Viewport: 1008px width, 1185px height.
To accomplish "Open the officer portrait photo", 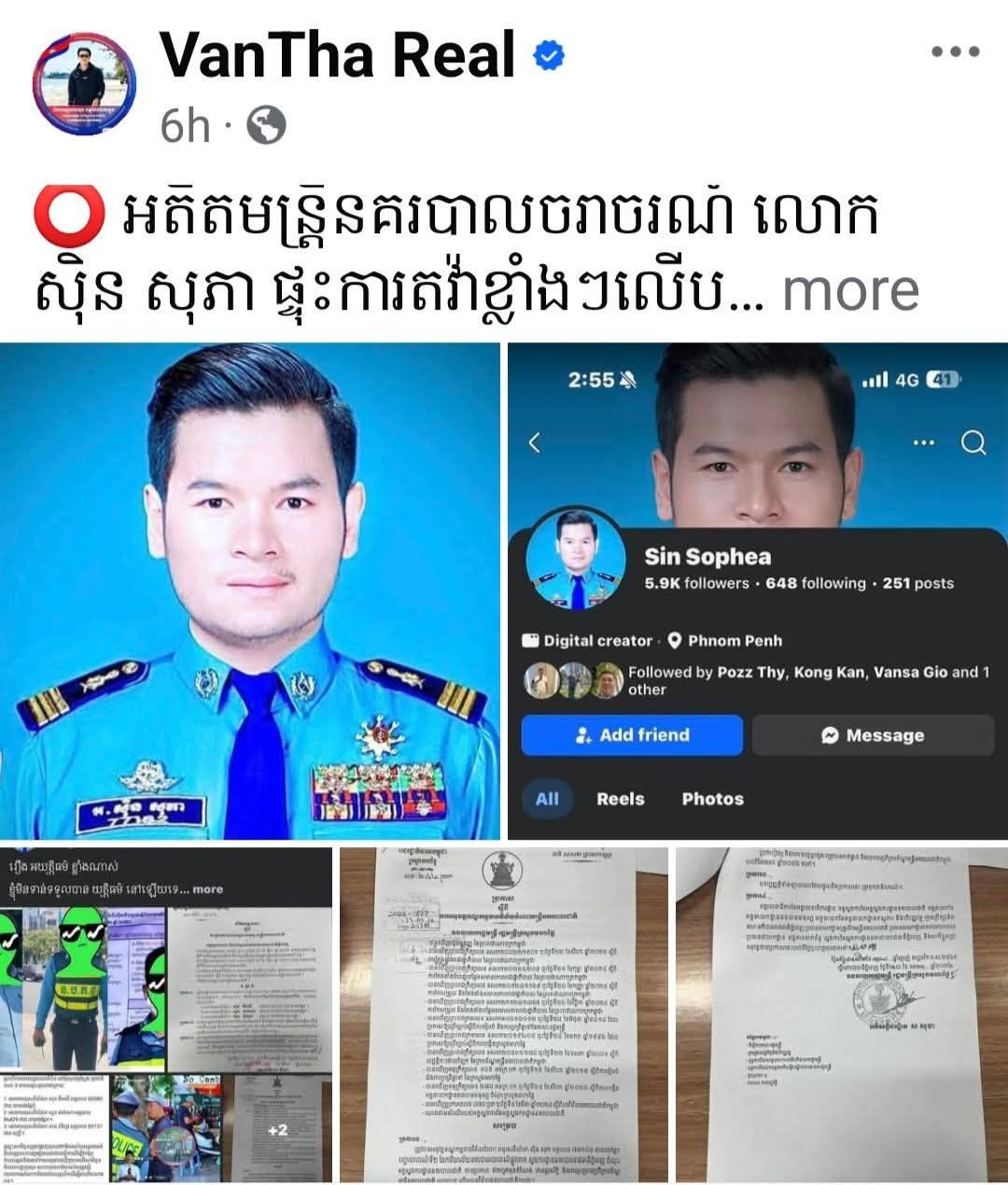I will point(250,590).
